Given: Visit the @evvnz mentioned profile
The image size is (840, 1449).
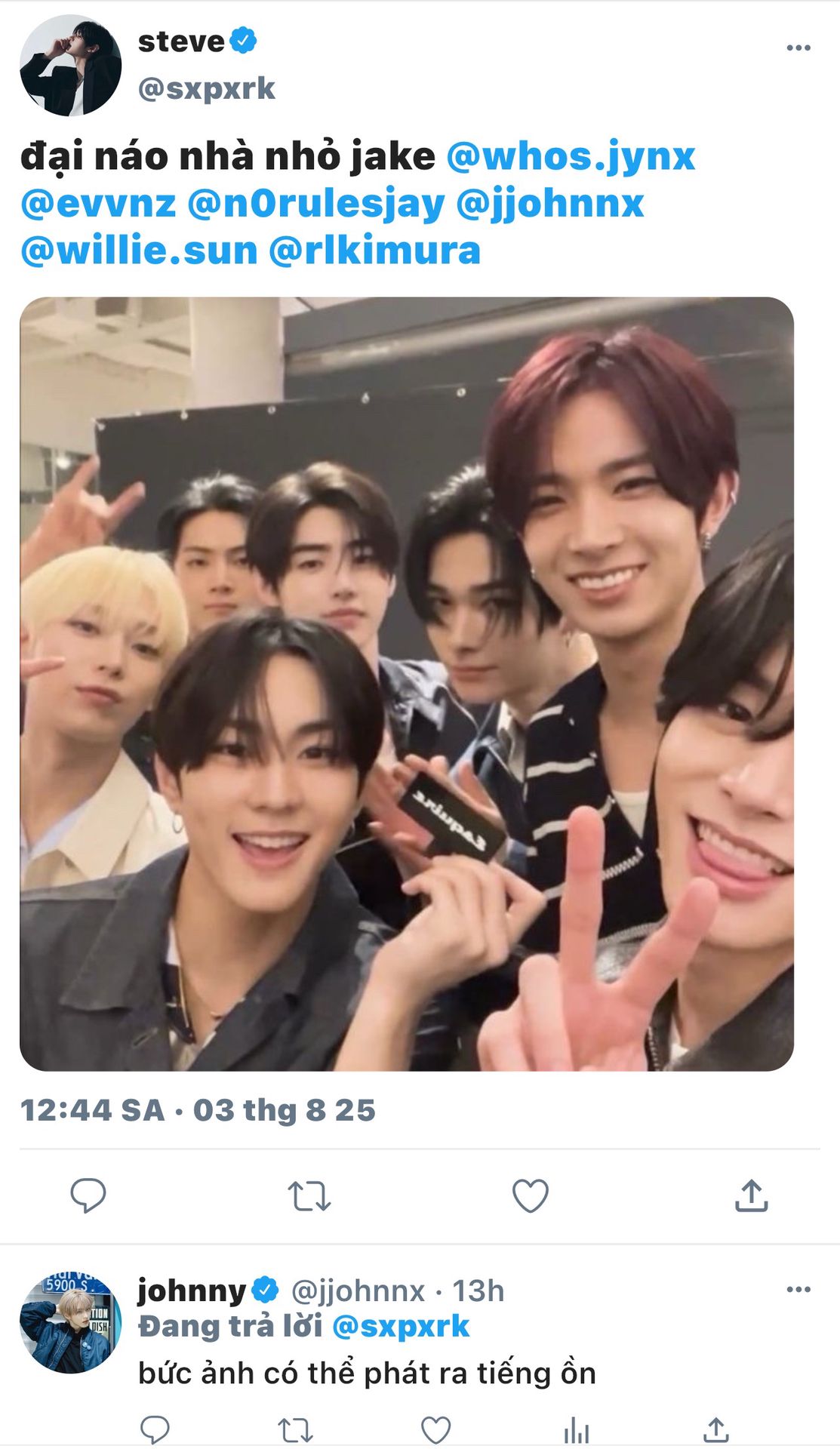Looking at the screenshot, I should pyautogui.click(x=98, y=204).
